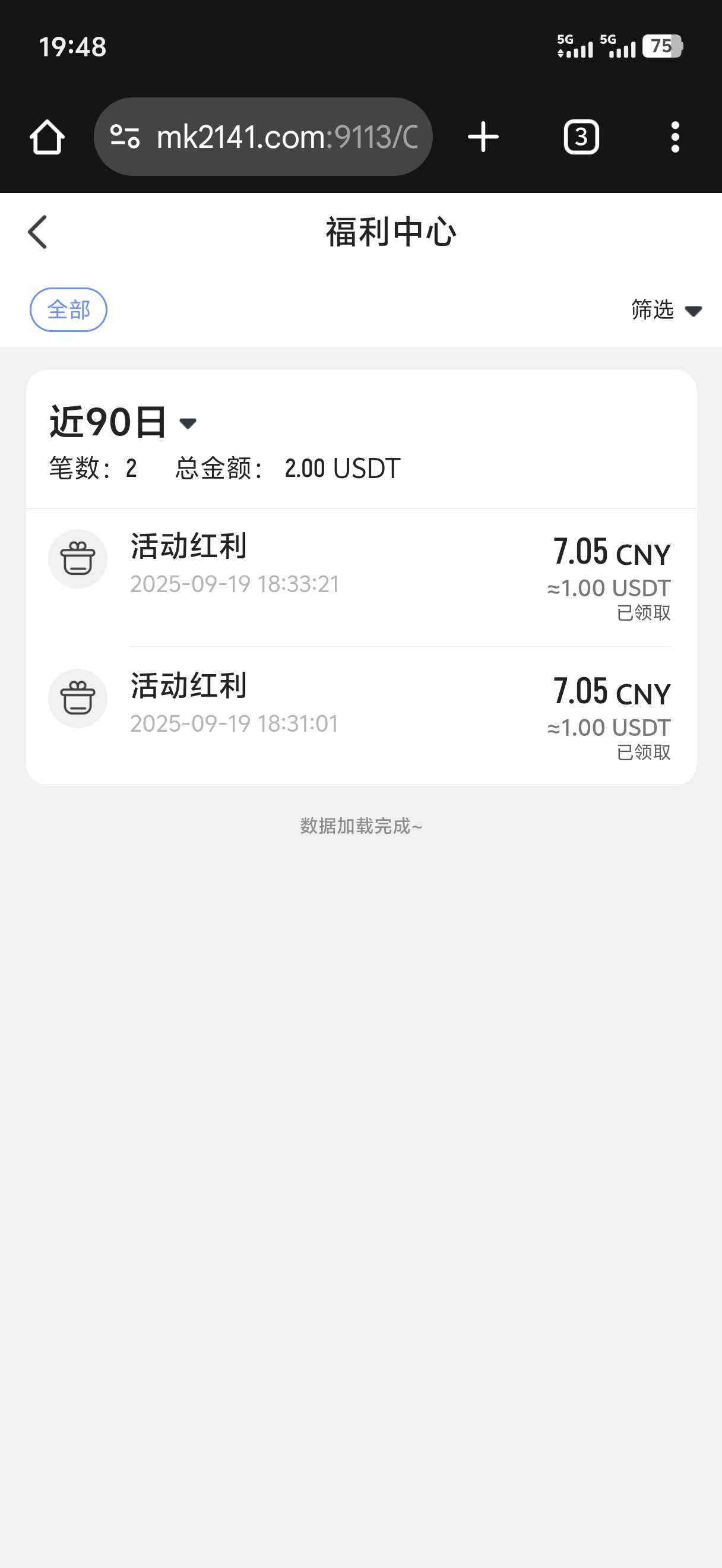The height and width of the screenshot is (1568, 722).
Task: Open the 筛选 filter dropdown
Action: (666, 310)
